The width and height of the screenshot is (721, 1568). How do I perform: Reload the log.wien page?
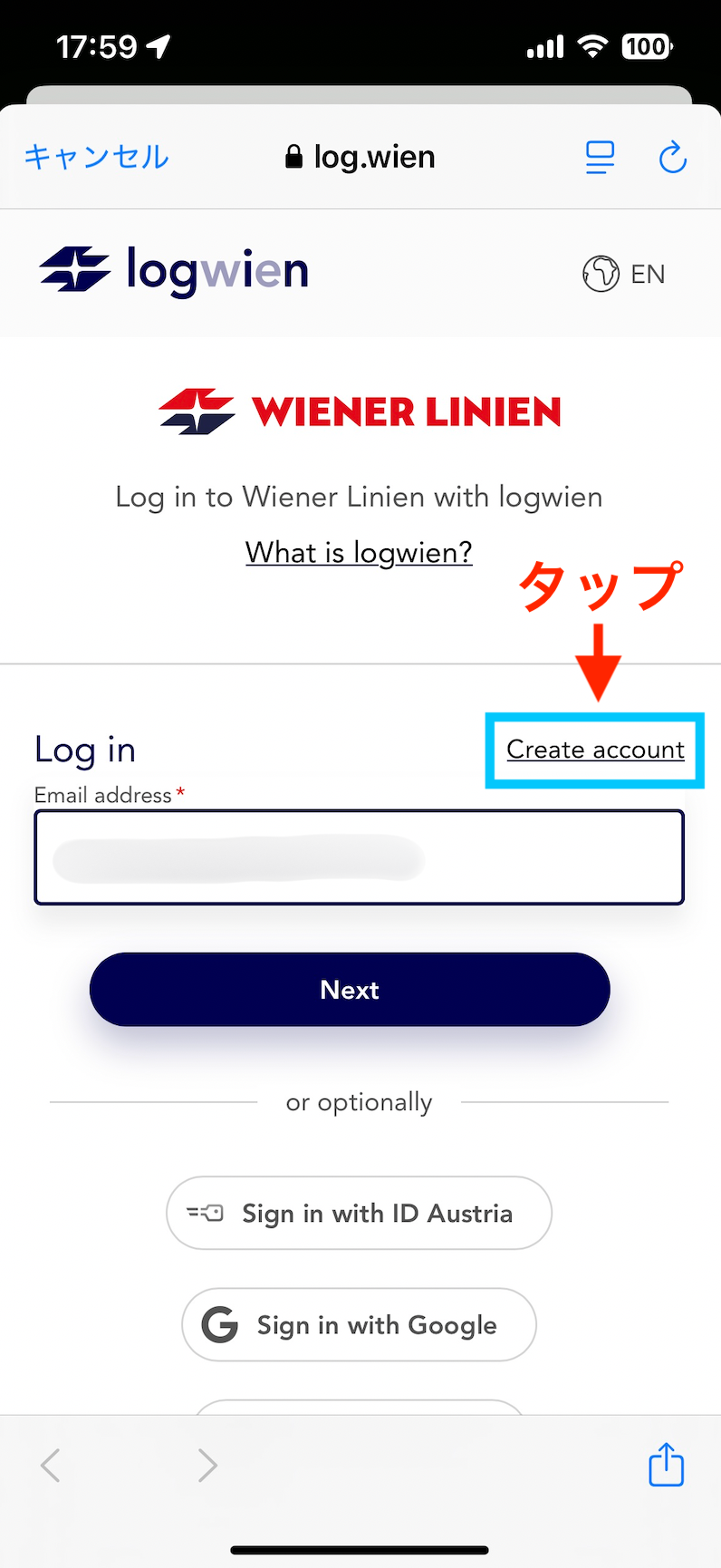pyautogui.click(x=672, y=158)
